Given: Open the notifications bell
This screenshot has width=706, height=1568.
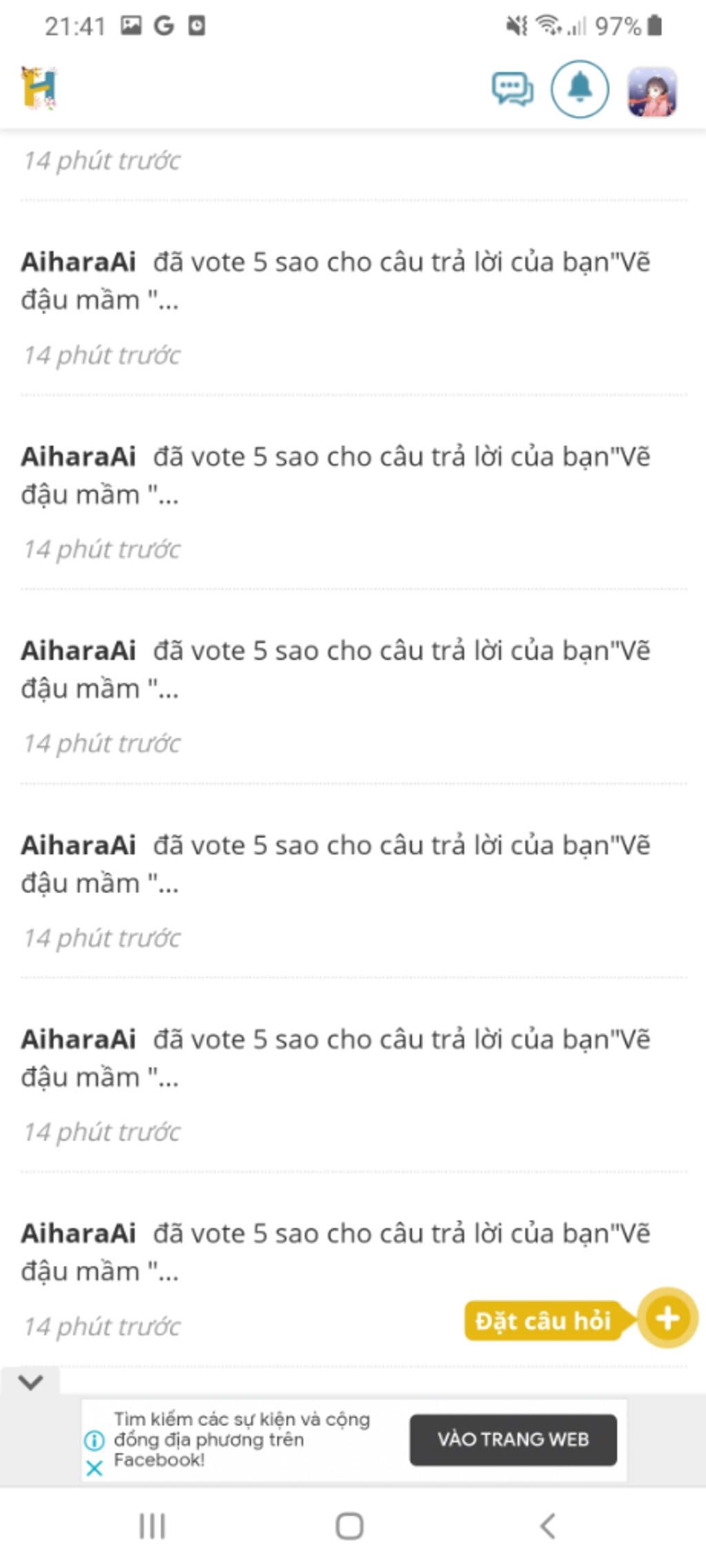Looking at the screenshot, I should pyautogui.click(x=580, y=89).
